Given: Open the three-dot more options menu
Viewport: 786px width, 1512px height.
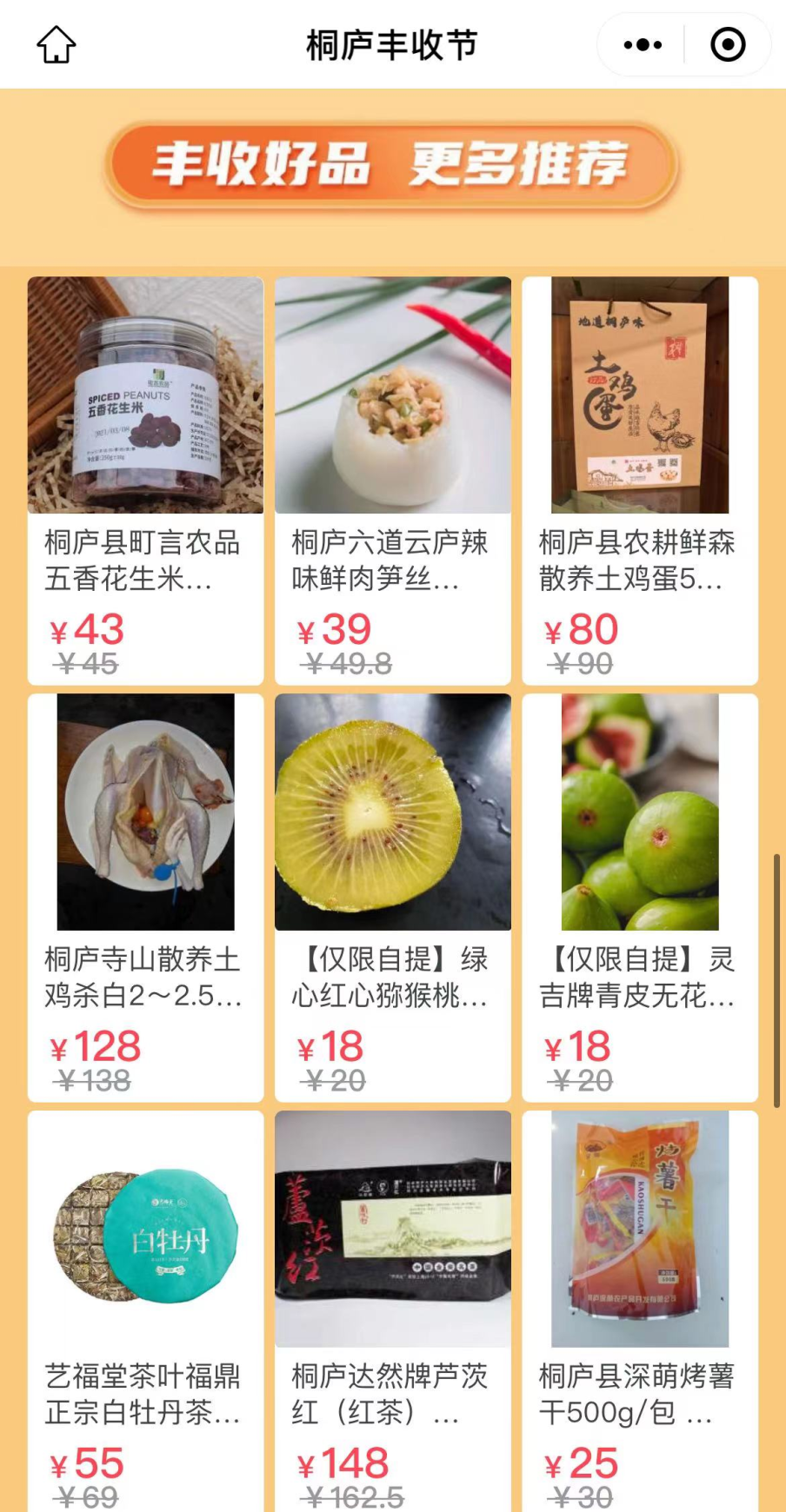Looking at the screenshot, I should pos(643,44).
